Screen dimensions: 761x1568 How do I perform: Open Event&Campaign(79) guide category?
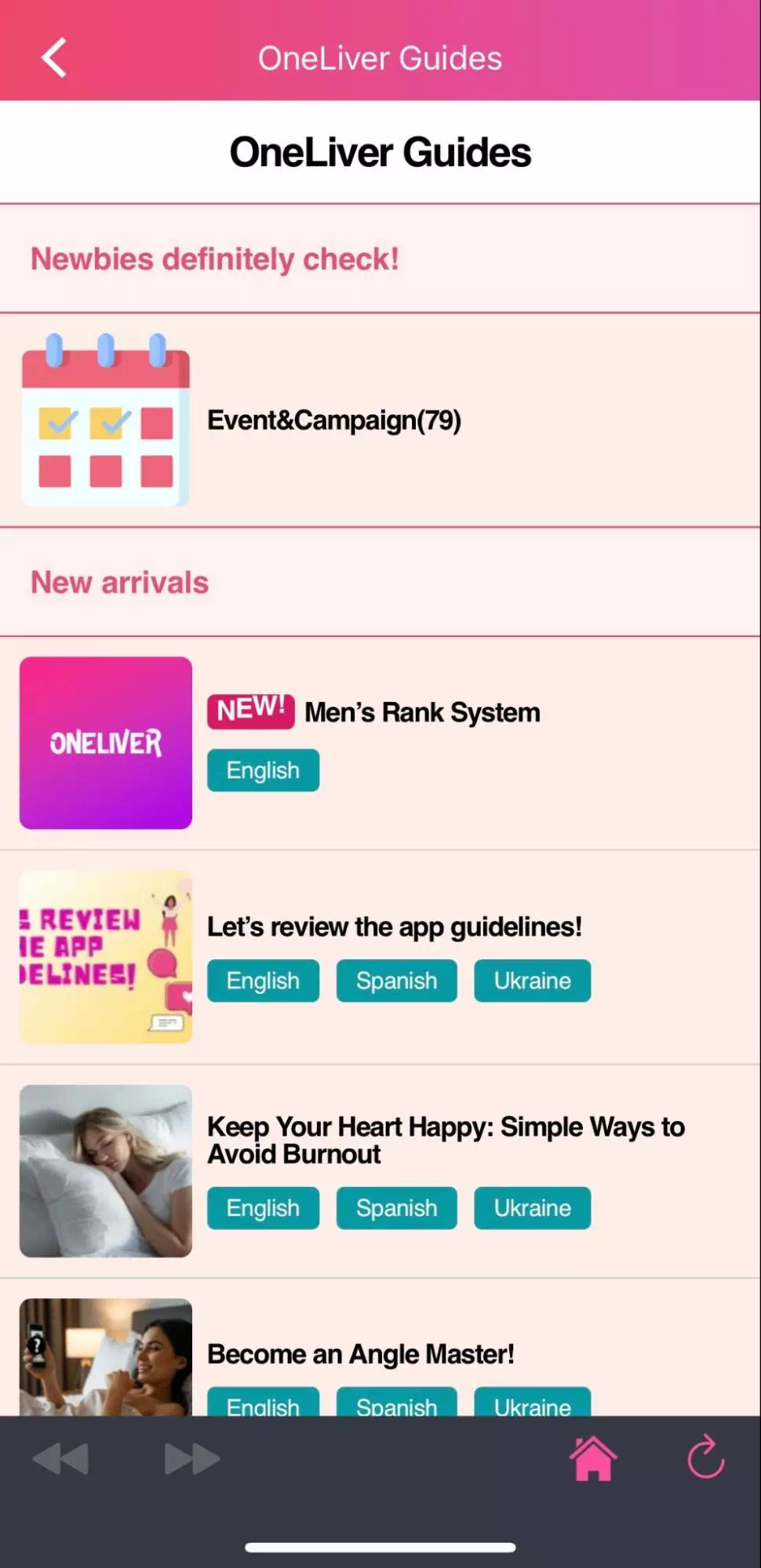click(333, 420)
